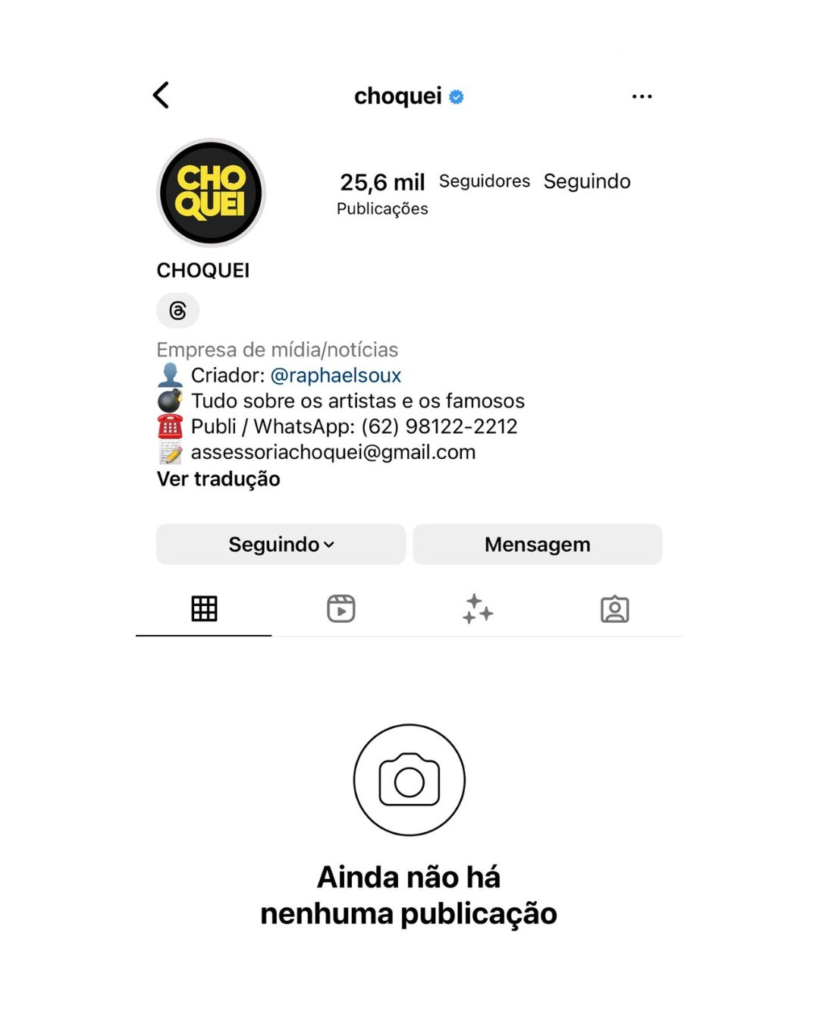Go back with the top arrow
819x1024 pixels.
(161, 96)
